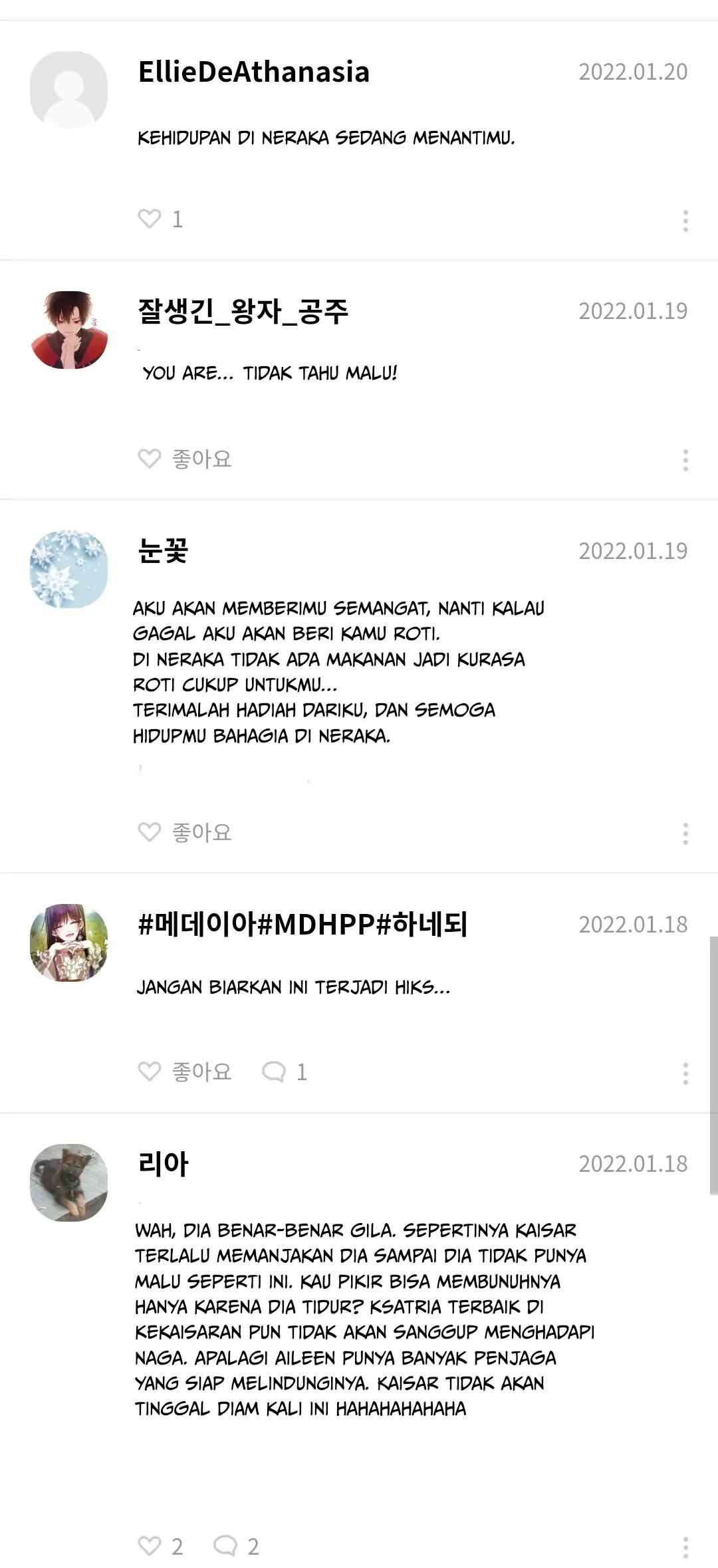Open 잘생긴_왕자_공주's profile picture
Screen dimensions: 718x1568
[69, 330]
